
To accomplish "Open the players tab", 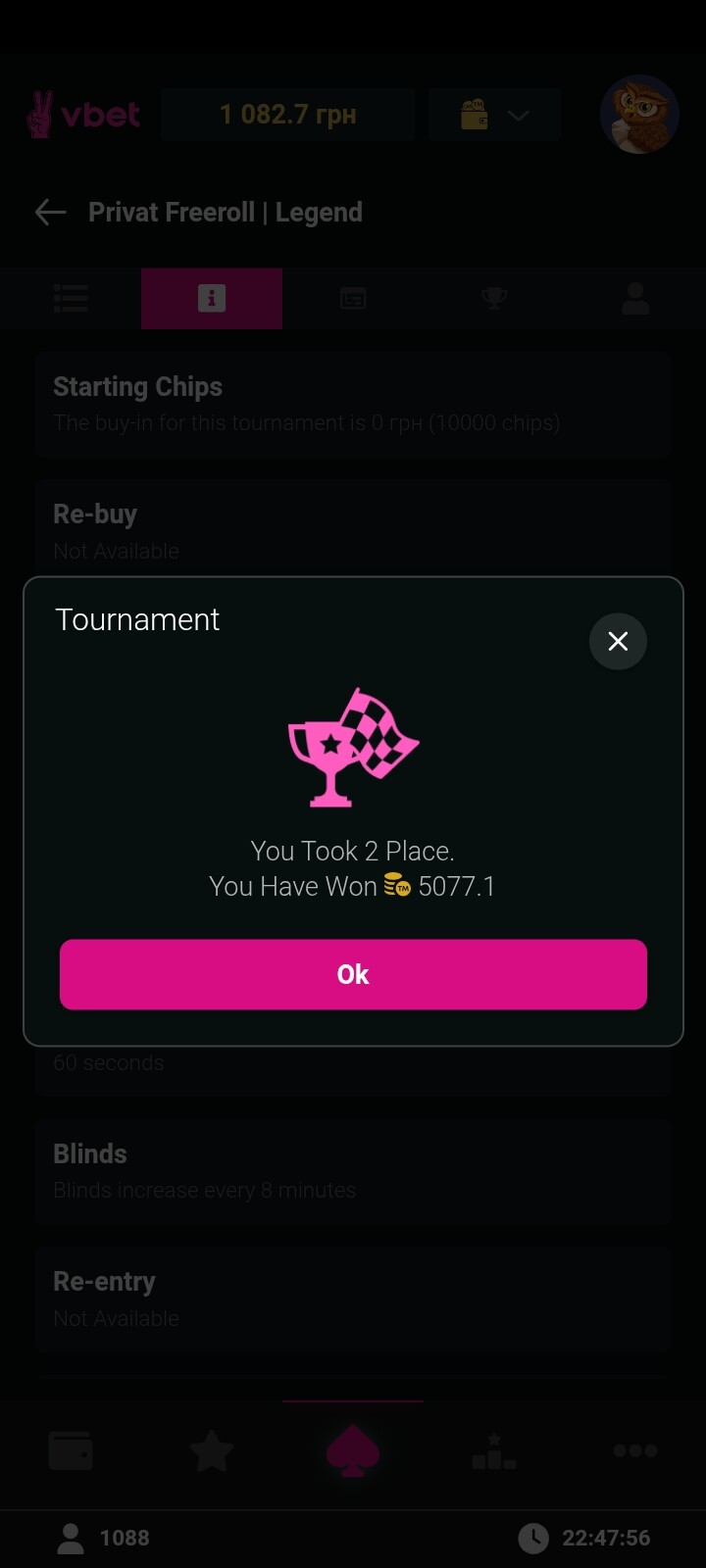I will 635,298.
